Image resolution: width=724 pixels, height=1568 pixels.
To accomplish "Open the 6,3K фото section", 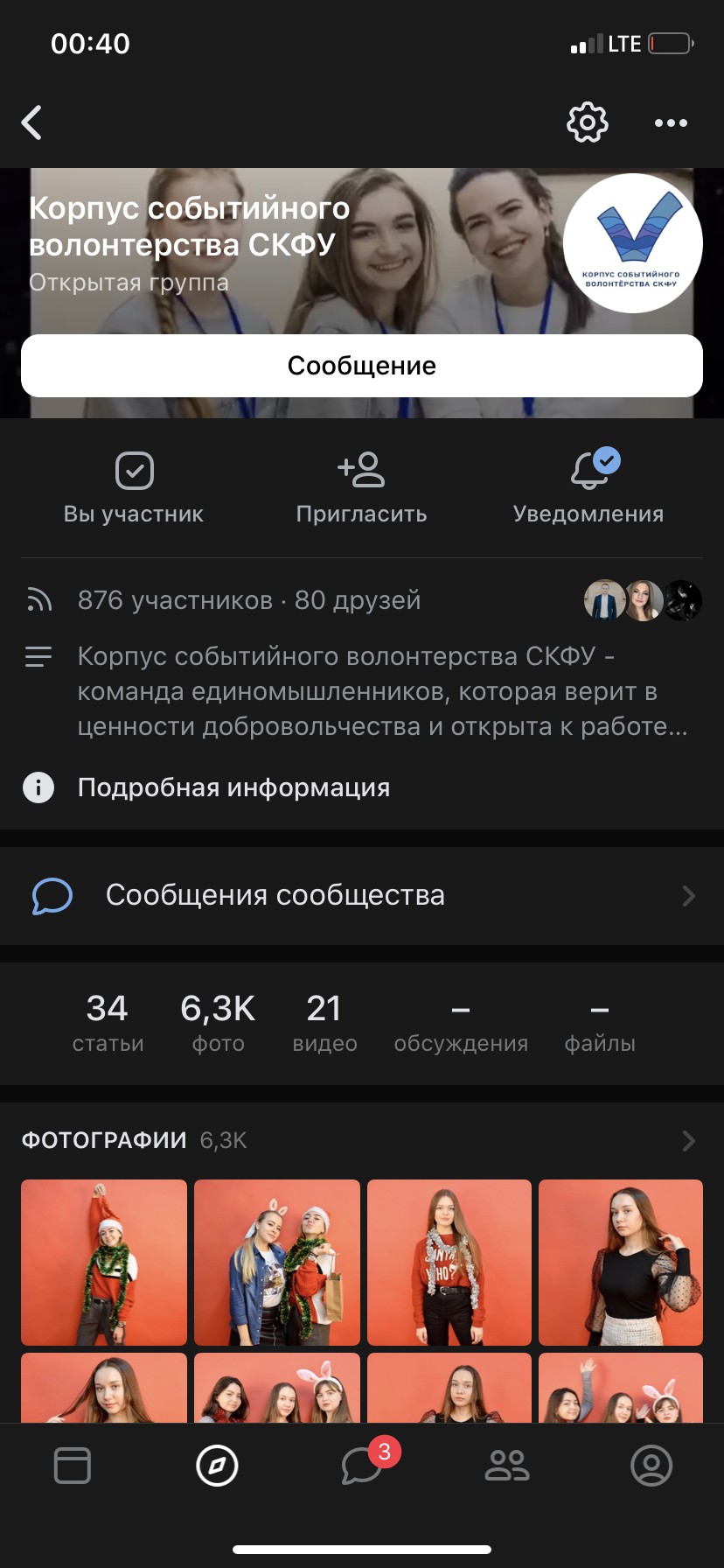I will click(218, 1022).
